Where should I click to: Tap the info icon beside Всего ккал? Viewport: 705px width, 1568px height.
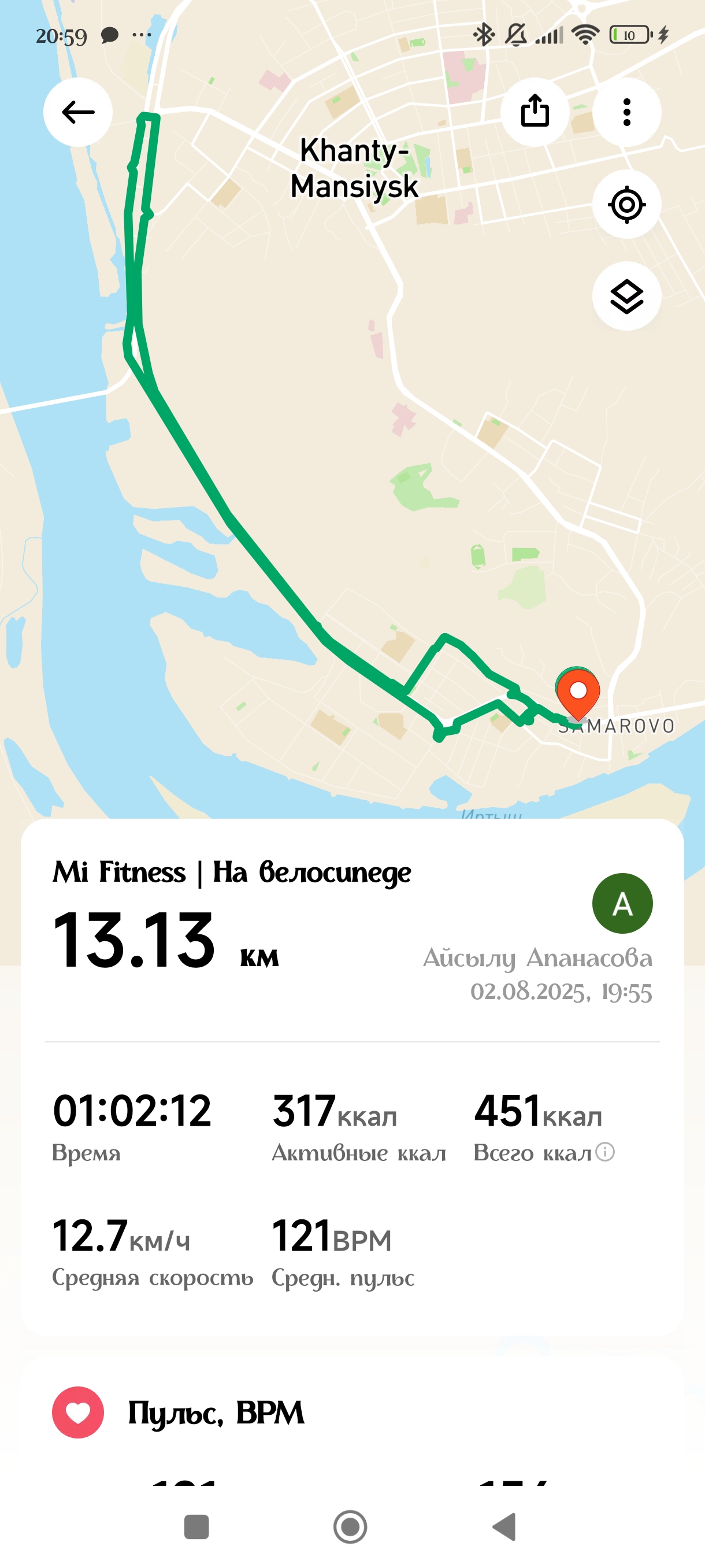pos(605,1152)
